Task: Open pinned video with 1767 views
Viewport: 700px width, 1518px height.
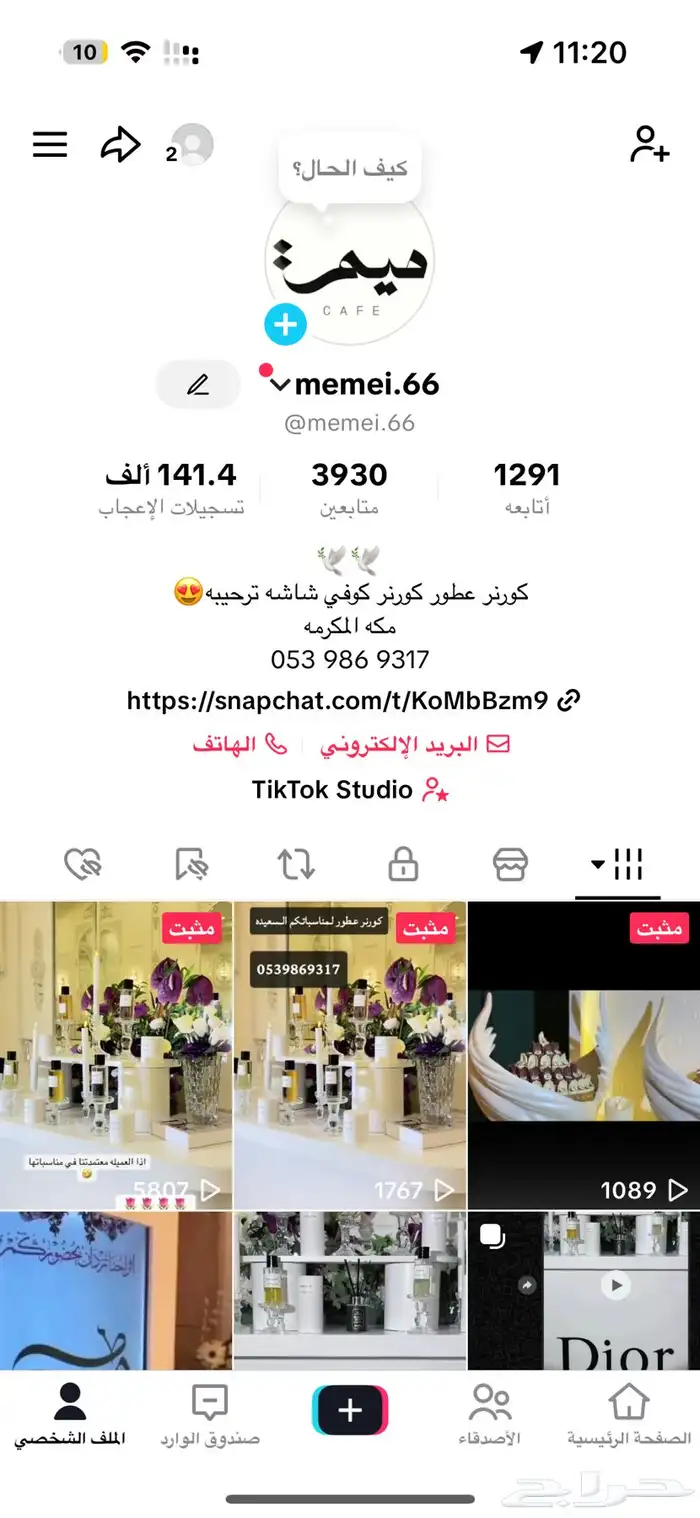Action: (349, 1055)
